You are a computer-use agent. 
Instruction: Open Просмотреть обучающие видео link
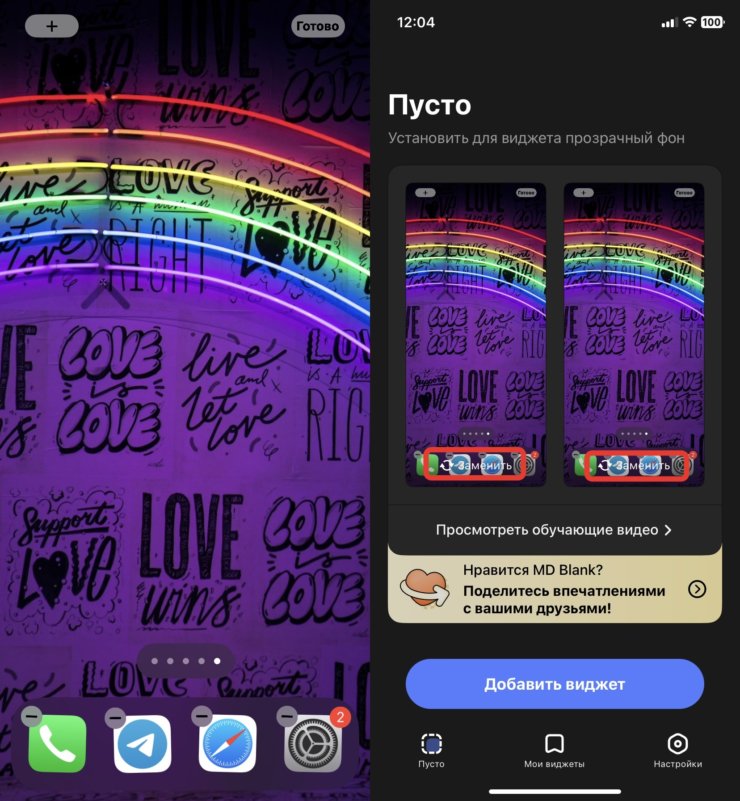coord(553,530)
